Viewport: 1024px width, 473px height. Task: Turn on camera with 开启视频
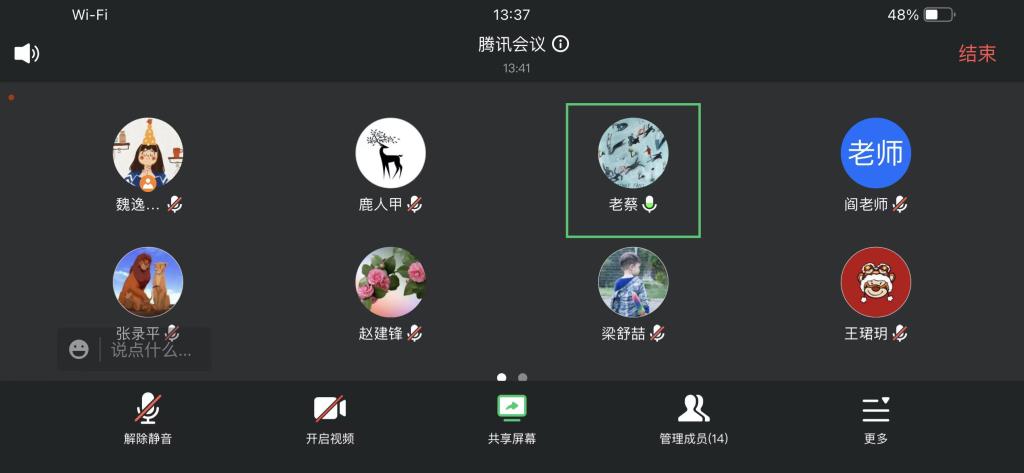tap(330, 418)
